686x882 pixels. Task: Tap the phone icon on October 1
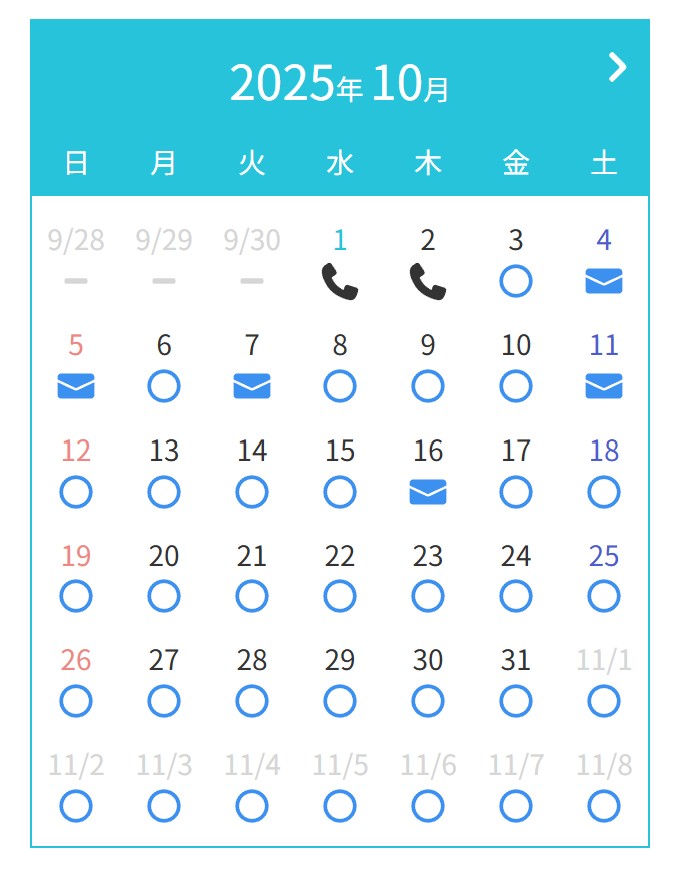coord(340,282)
